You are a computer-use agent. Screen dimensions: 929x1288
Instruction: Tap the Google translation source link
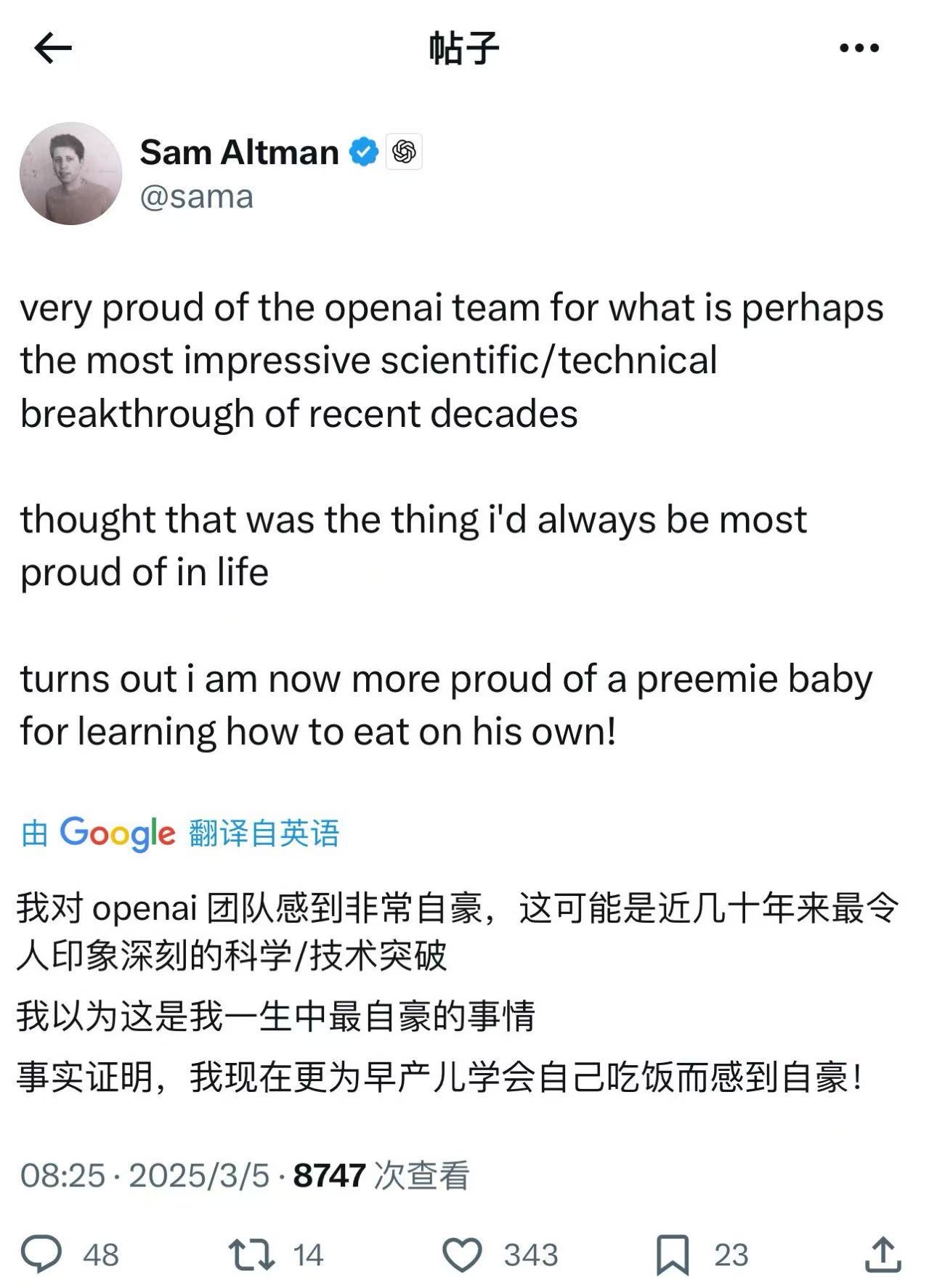[180, 833]
